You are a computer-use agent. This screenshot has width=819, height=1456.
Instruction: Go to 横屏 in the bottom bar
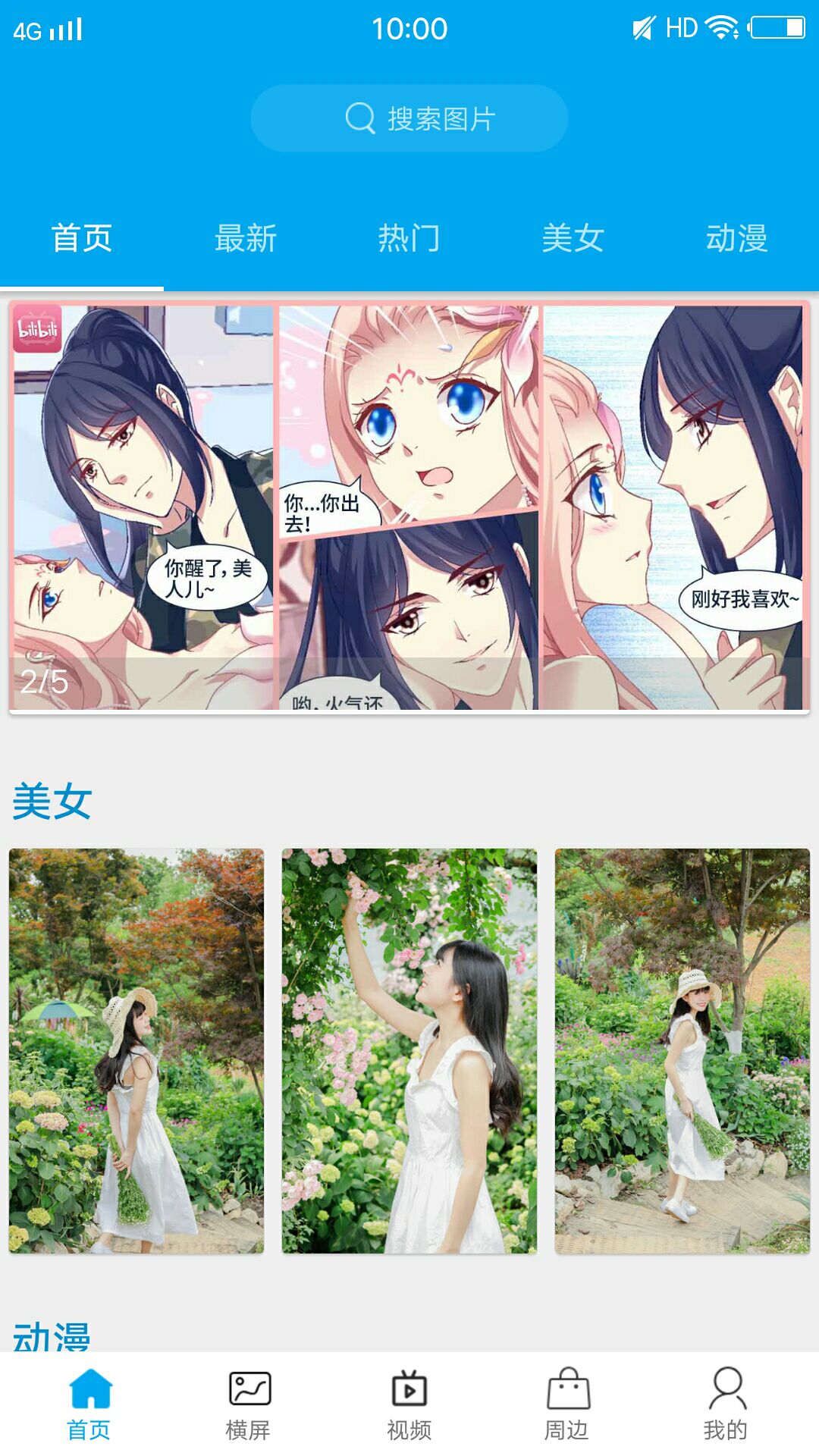tap(249, 1404)
